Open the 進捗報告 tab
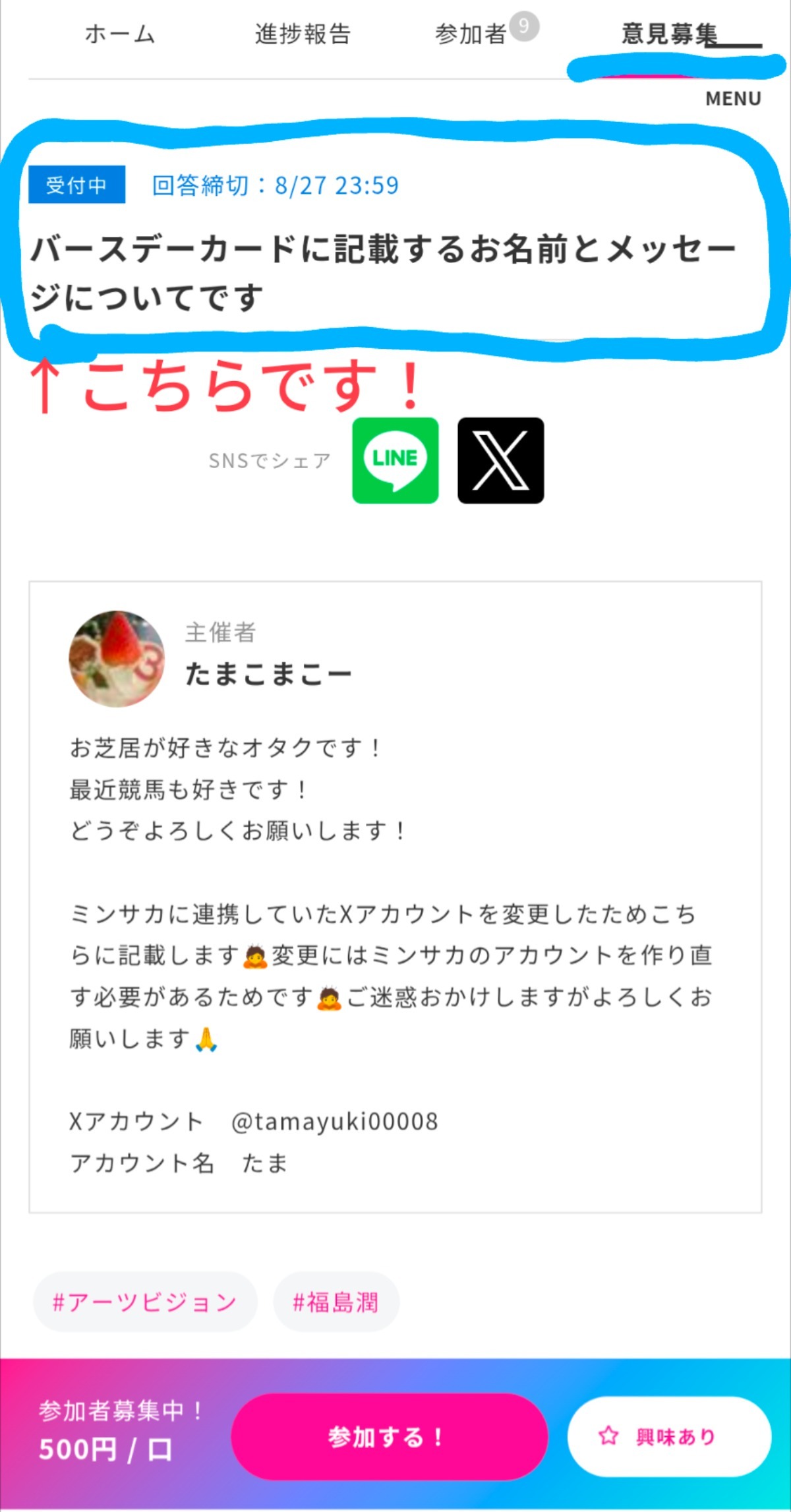791x1512 pixels. coord(303,34)
